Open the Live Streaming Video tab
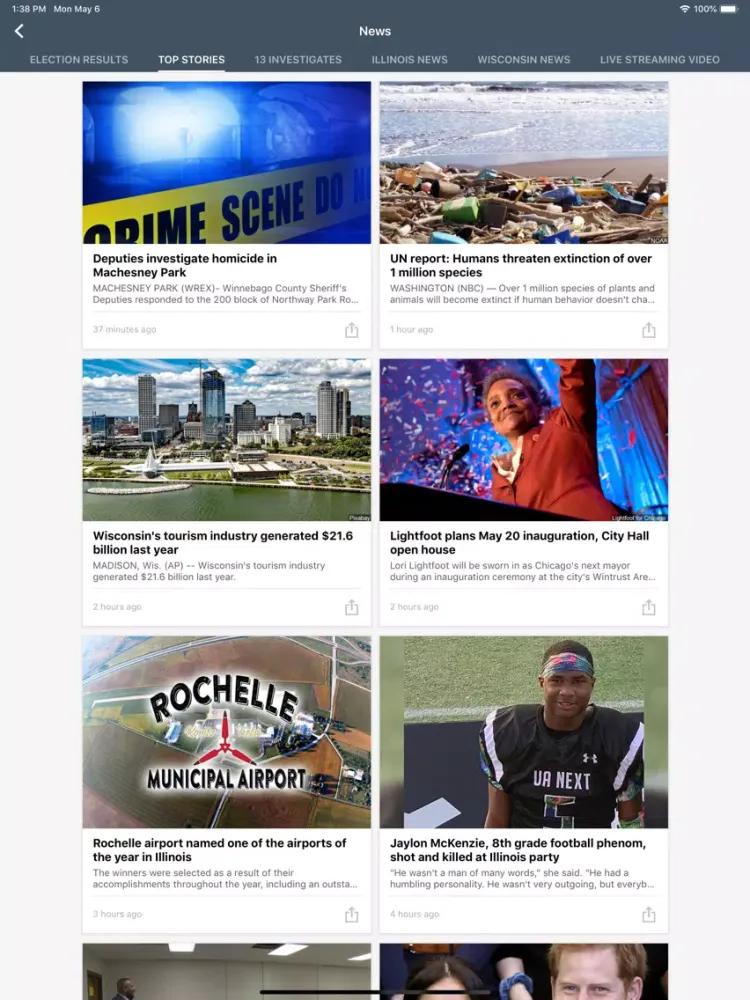This screenshot has width=750, height=1000. point(659,60)
